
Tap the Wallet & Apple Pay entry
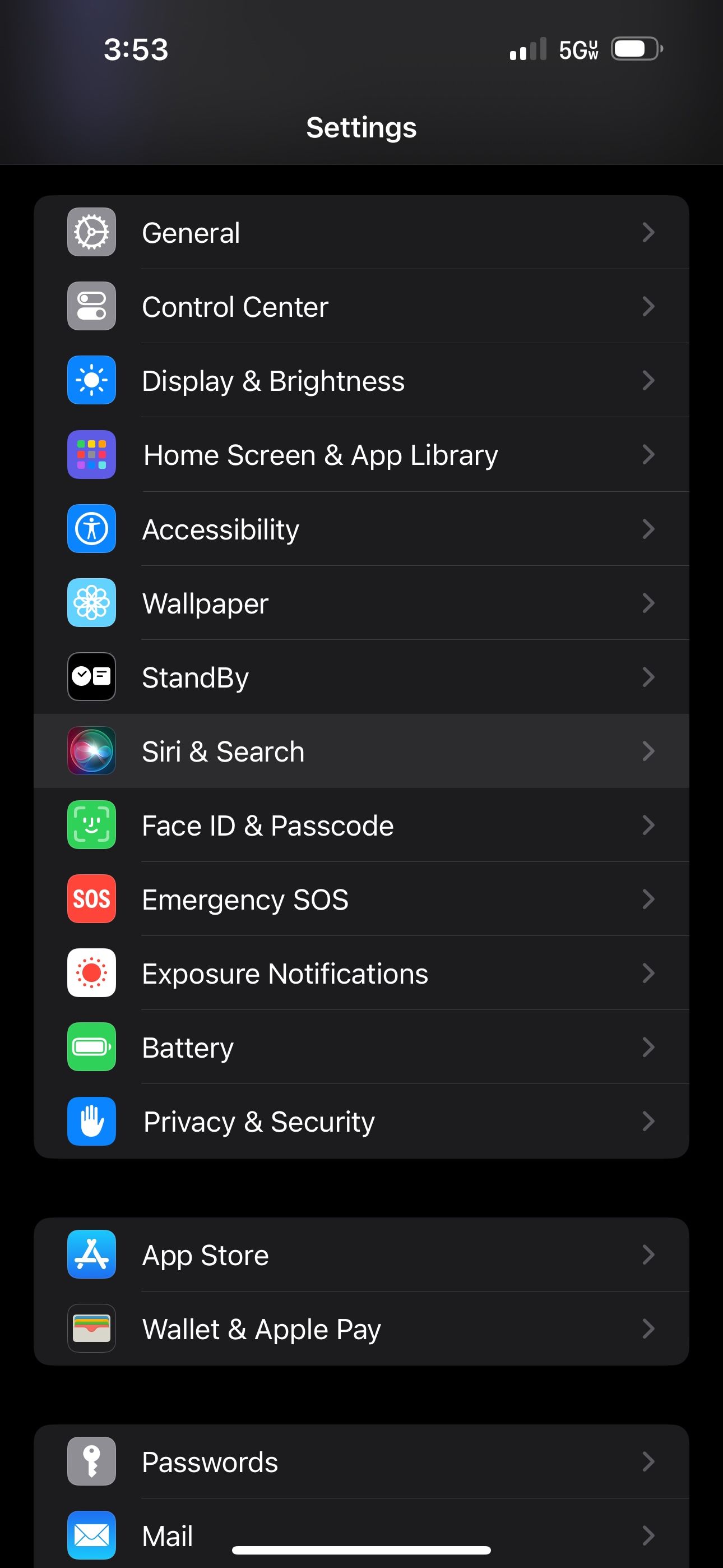pos(361,1329)
